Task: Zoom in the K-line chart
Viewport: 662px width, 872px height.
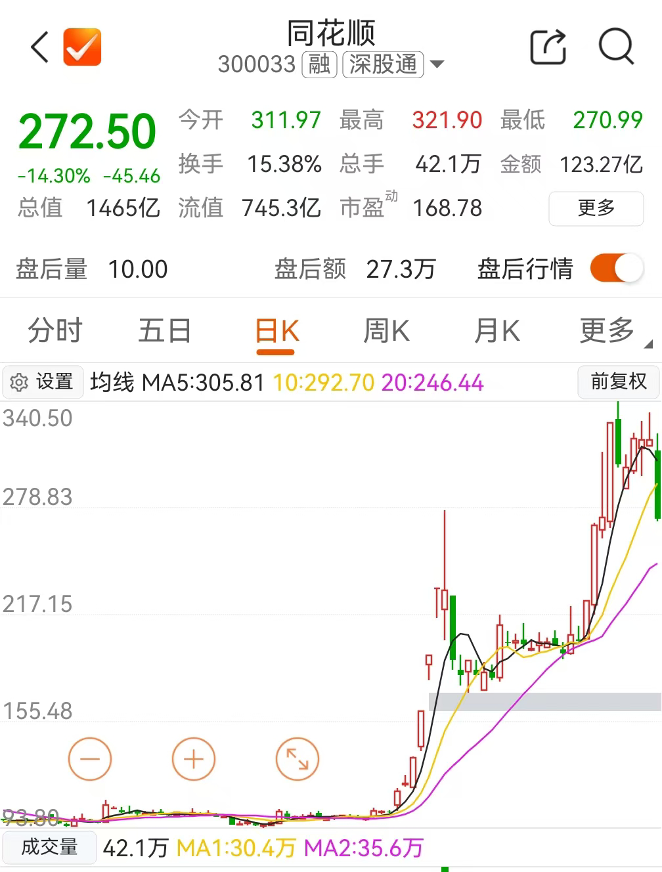Action: (194, 759)
